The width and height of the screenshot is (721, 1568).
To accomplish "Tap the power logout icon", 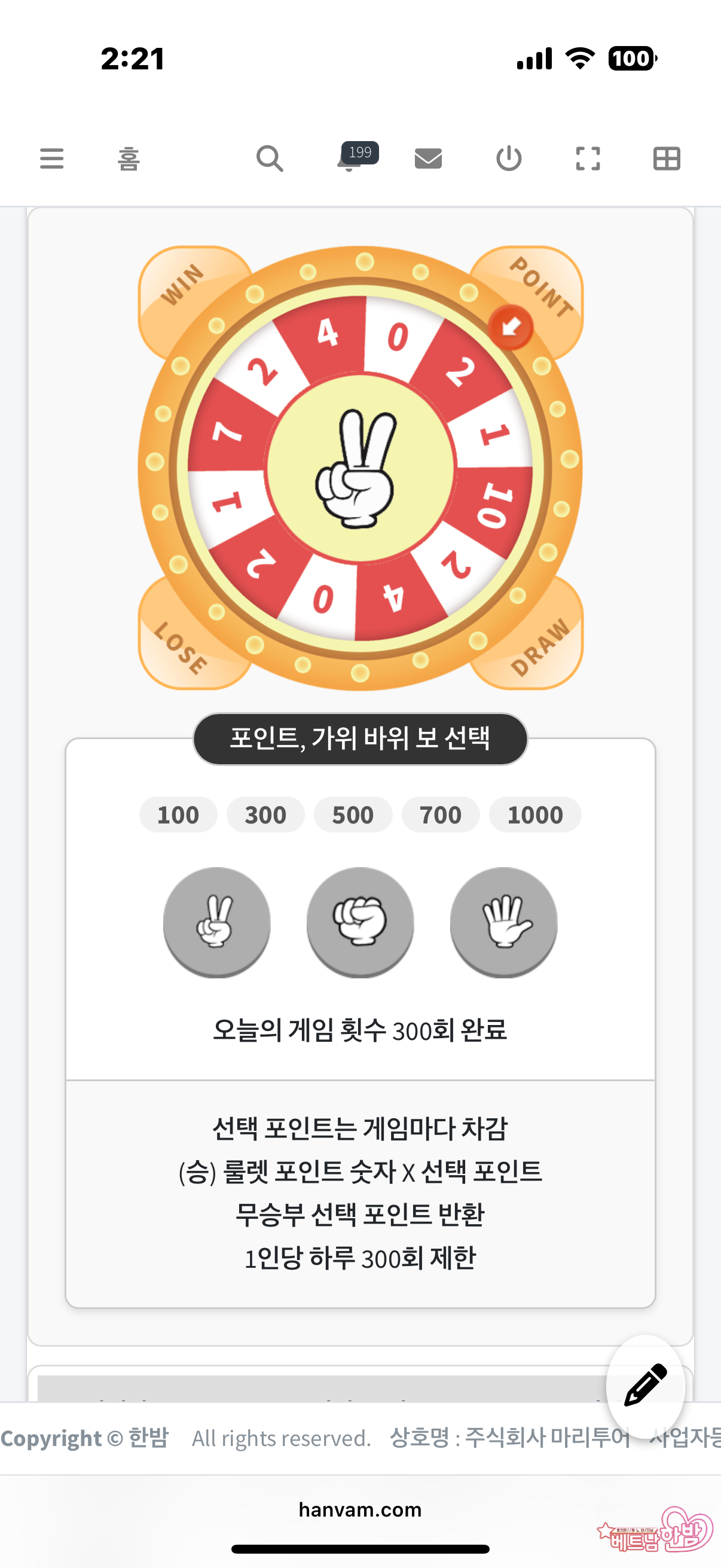I will tap(509, 159).
